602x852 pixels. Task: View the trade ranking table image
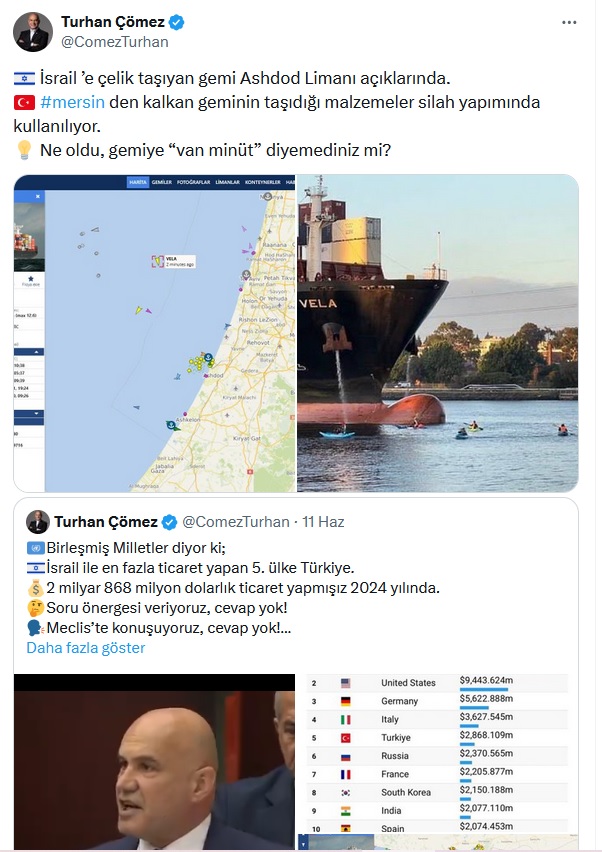pyautogui.click(x=438, y=755)
